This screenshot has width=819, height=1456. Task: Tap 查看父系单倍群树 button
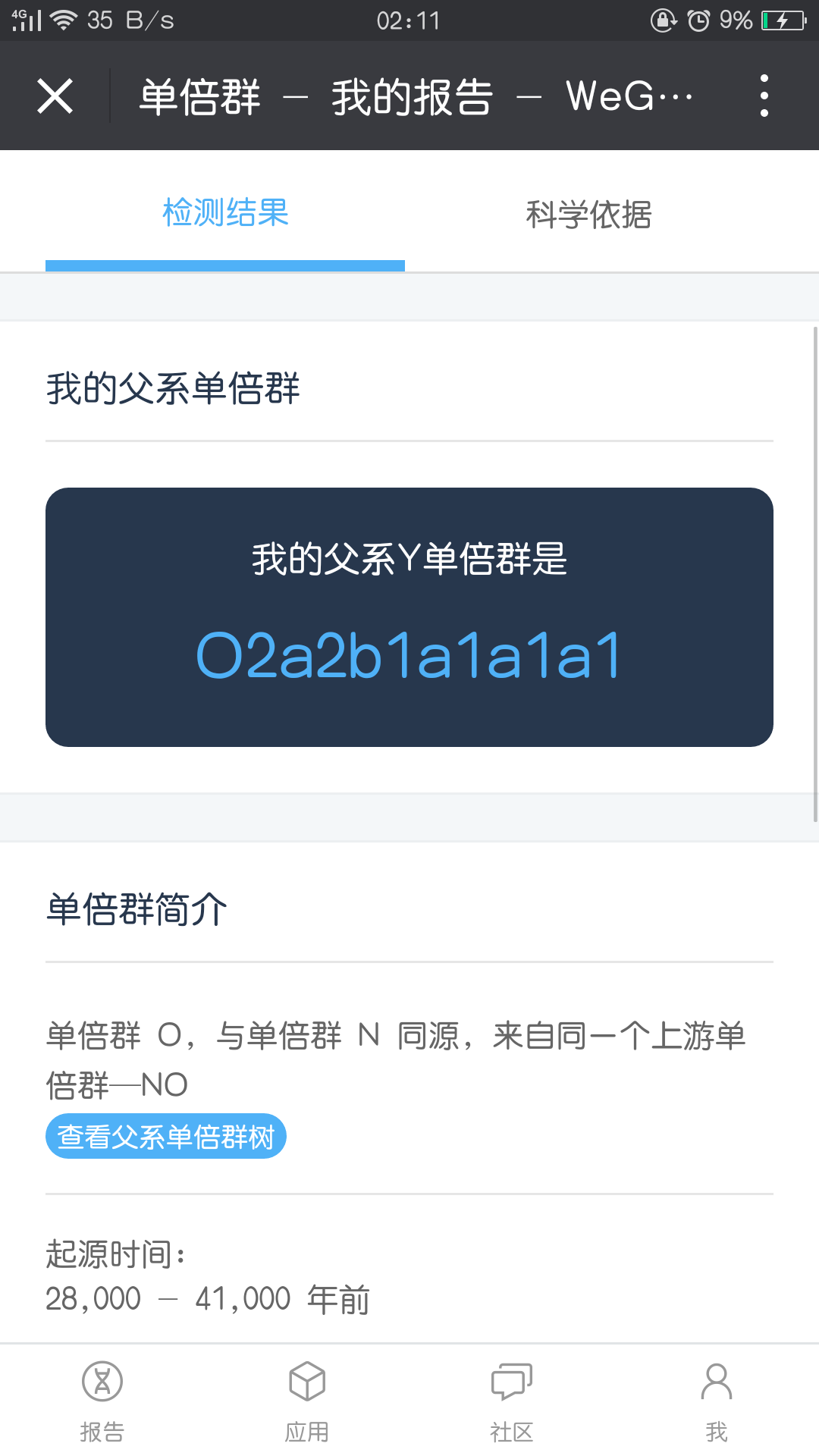(166, 1136)
